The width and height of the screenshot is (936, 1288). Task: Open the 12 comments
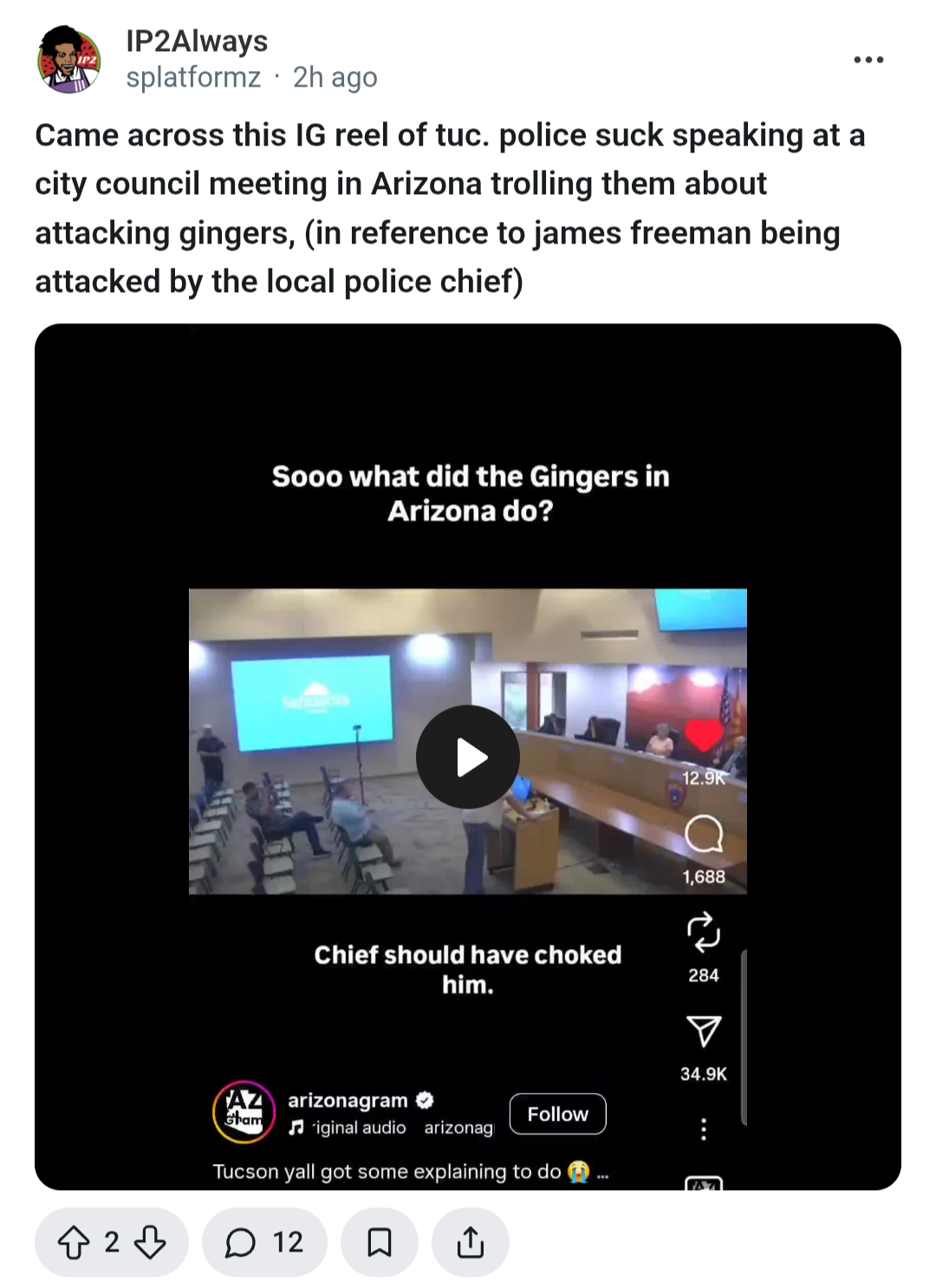[264, 1243]
